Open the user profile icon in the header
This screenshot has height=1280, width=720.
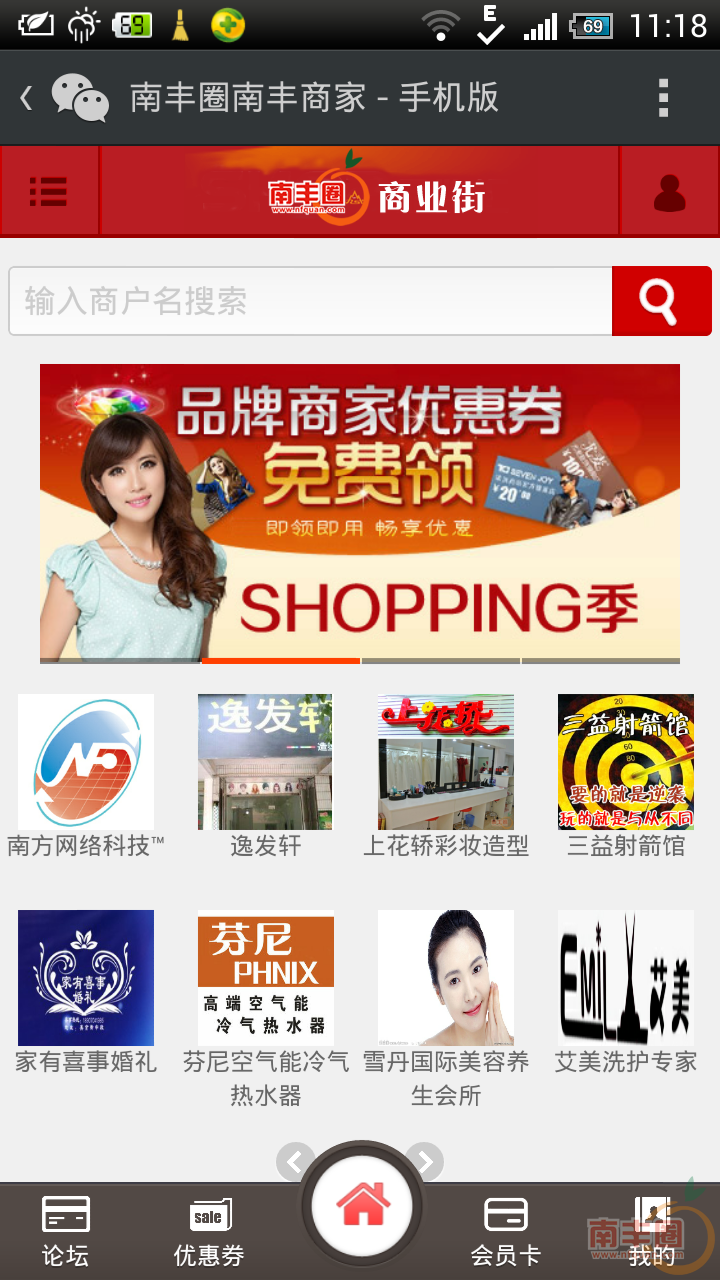click(x=669, y=192)
